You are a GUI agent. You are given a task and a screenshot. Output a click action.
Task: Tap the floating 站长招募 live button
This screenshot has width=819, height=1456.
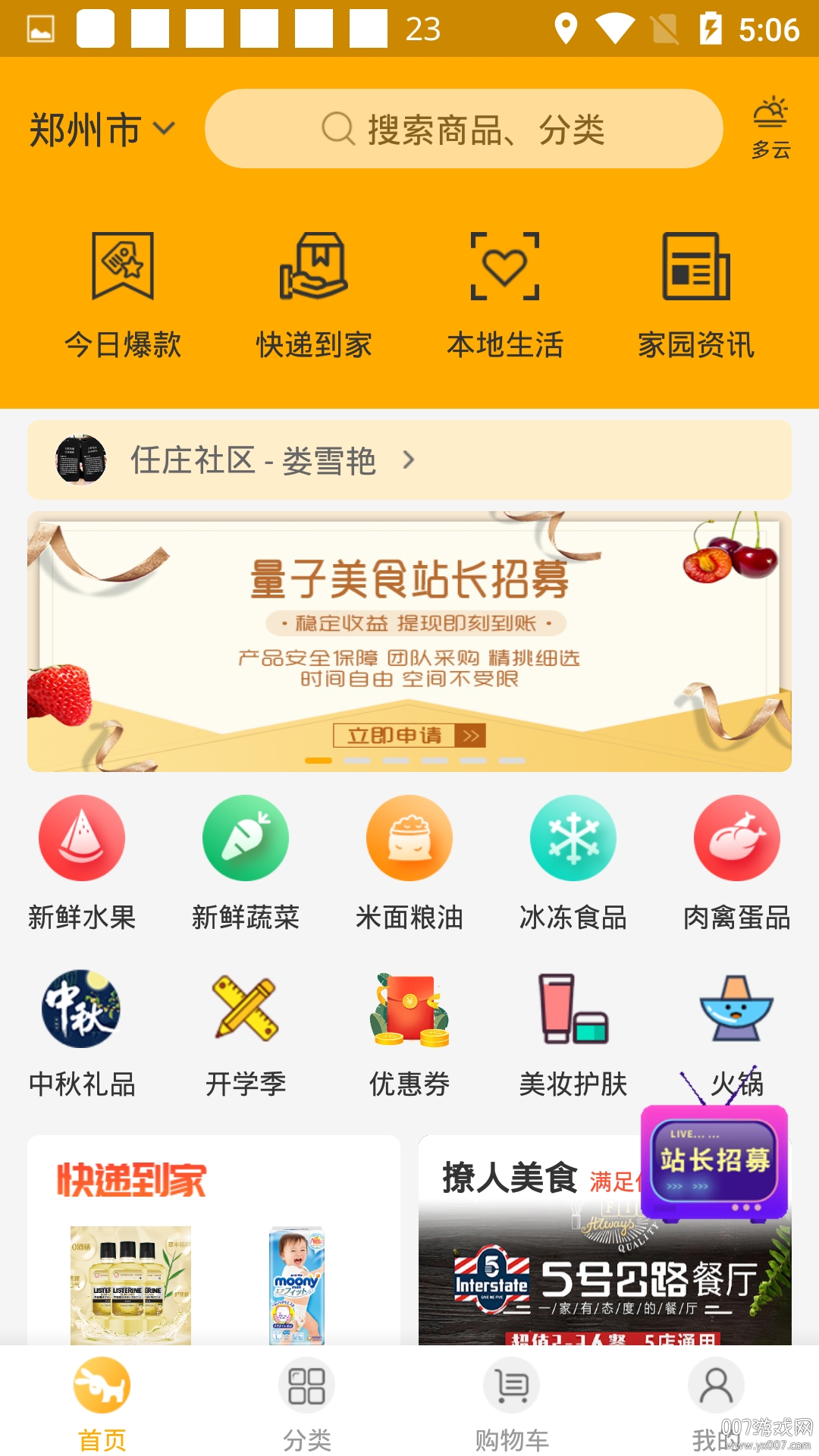pos(714,1162)
